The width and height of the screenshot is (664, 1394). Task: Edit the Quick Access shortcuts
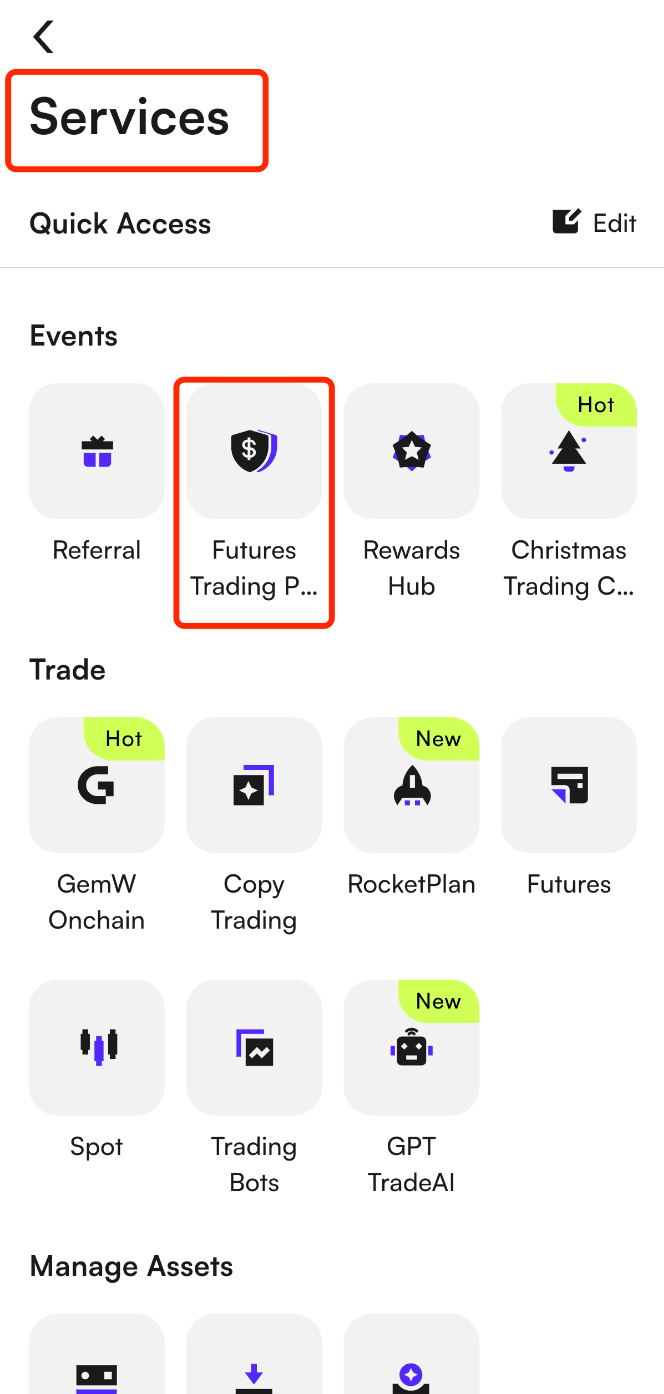595,222
